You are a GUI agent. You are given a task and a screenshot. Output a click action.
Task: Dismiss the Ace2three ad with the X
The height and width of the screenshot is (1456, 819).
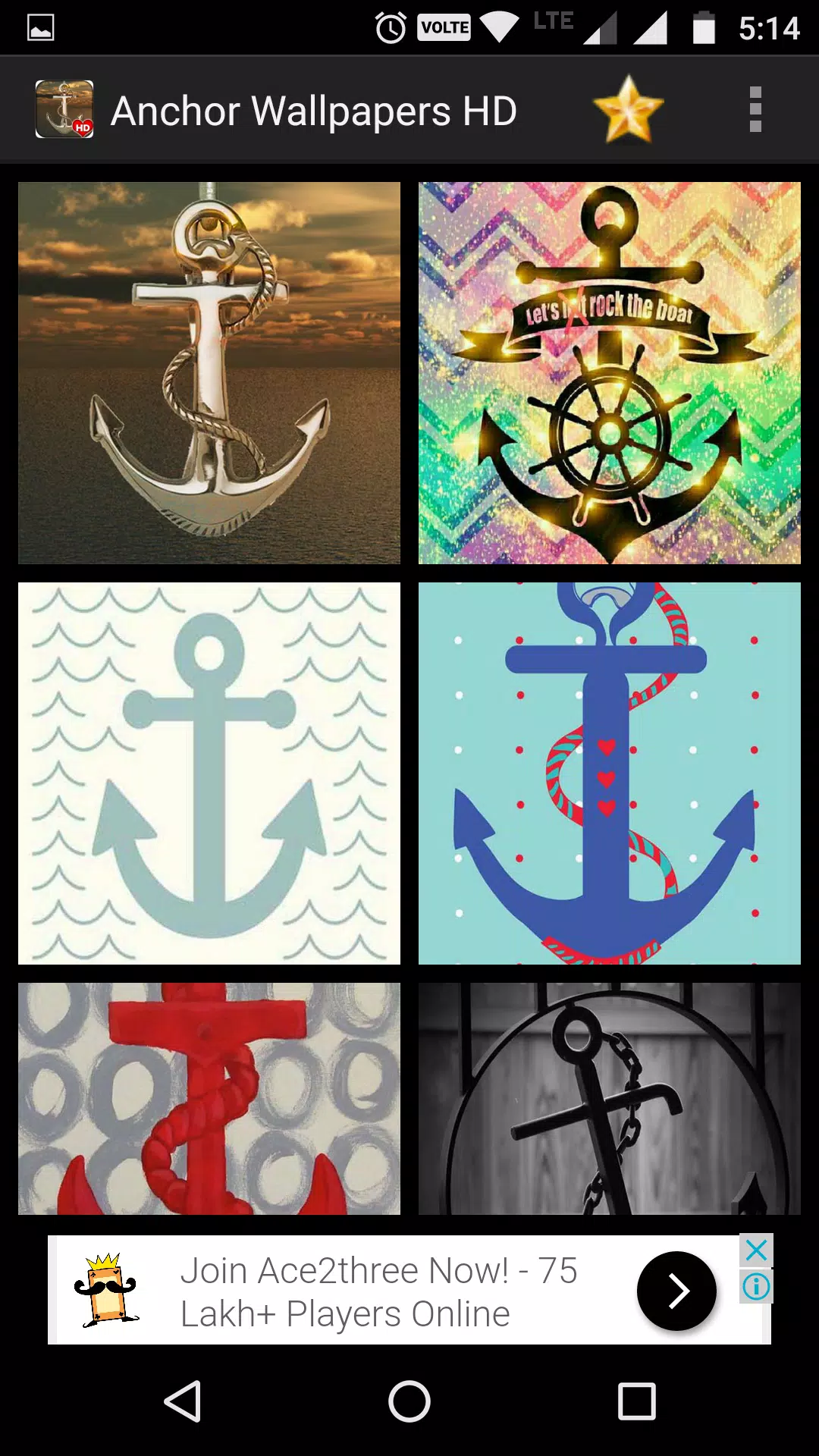click(x=756, y=1247)
